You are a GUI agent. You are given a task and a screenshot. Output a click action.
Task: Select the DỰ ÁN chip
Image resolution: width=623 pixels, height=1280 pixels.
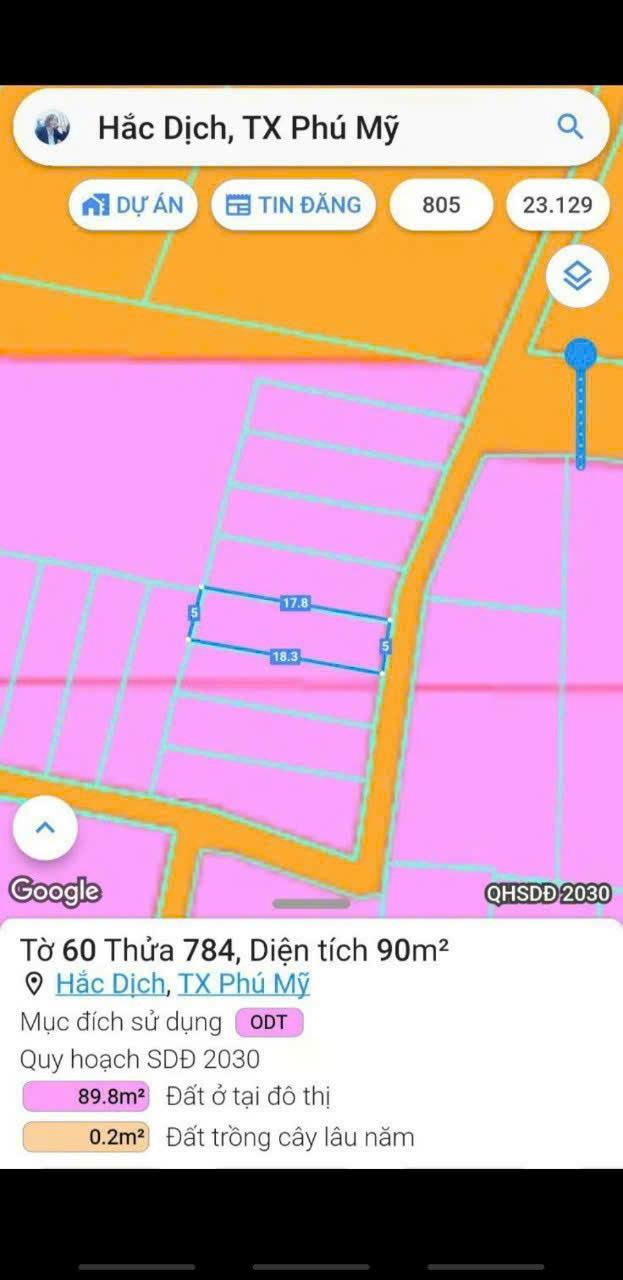pyautogui.click(x=133, y=205)
